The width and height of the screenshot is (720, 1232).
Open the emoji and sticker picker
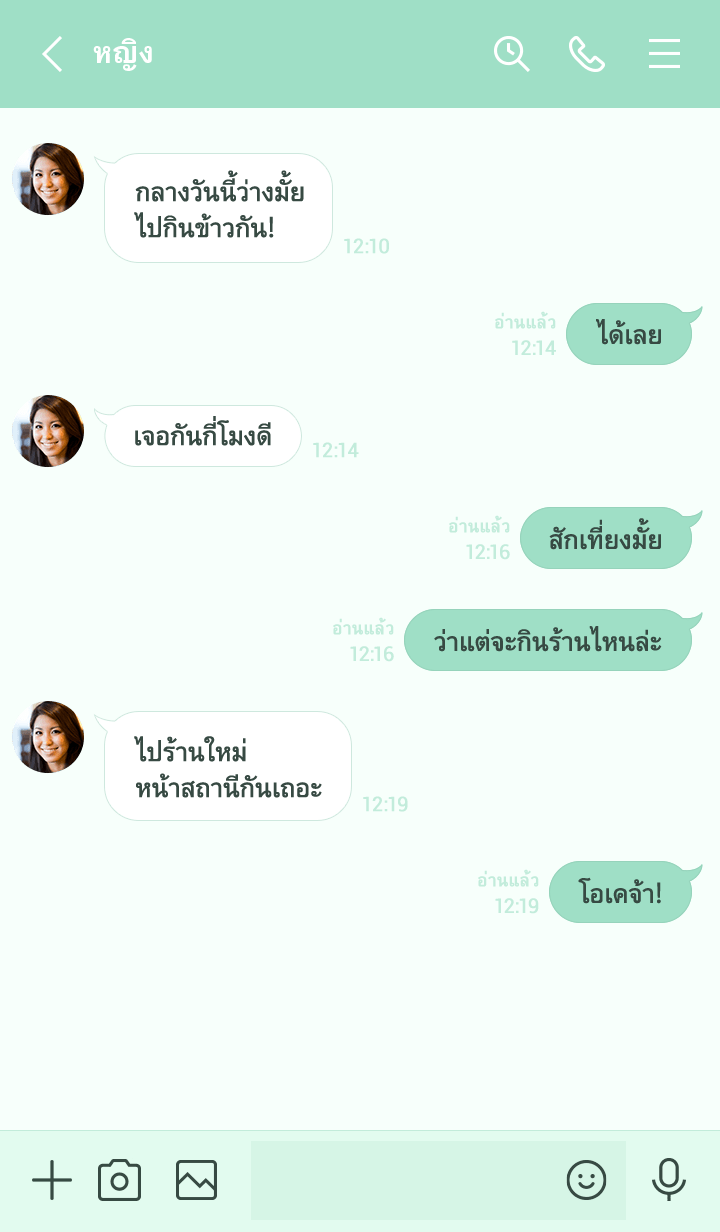(587, 1180)
